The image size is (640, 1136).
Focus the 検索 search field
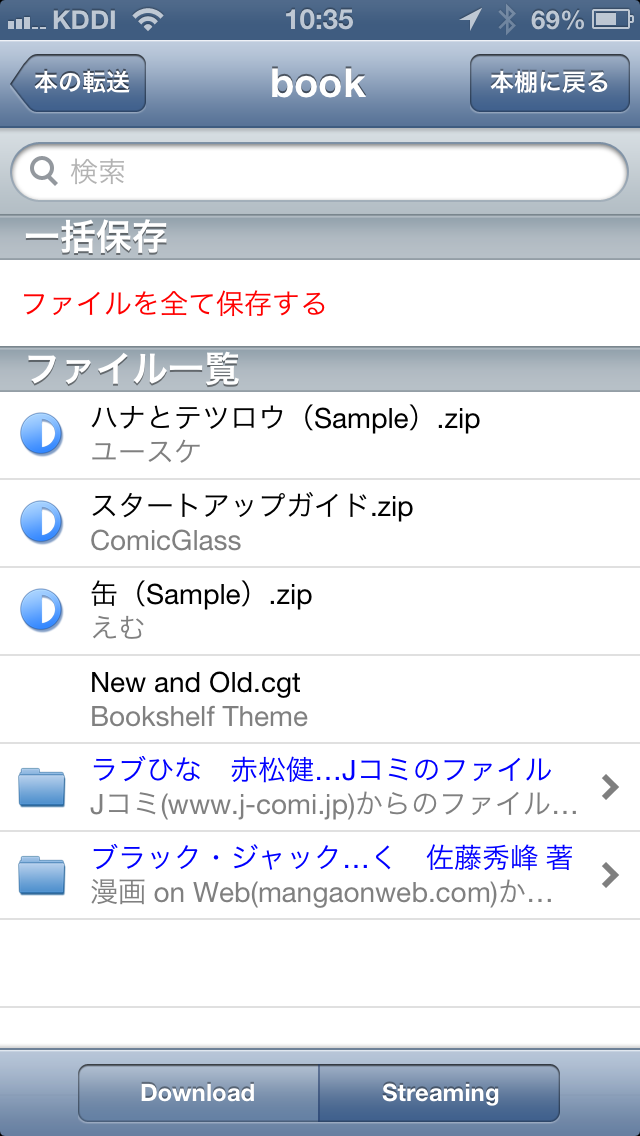coord(320,172)
